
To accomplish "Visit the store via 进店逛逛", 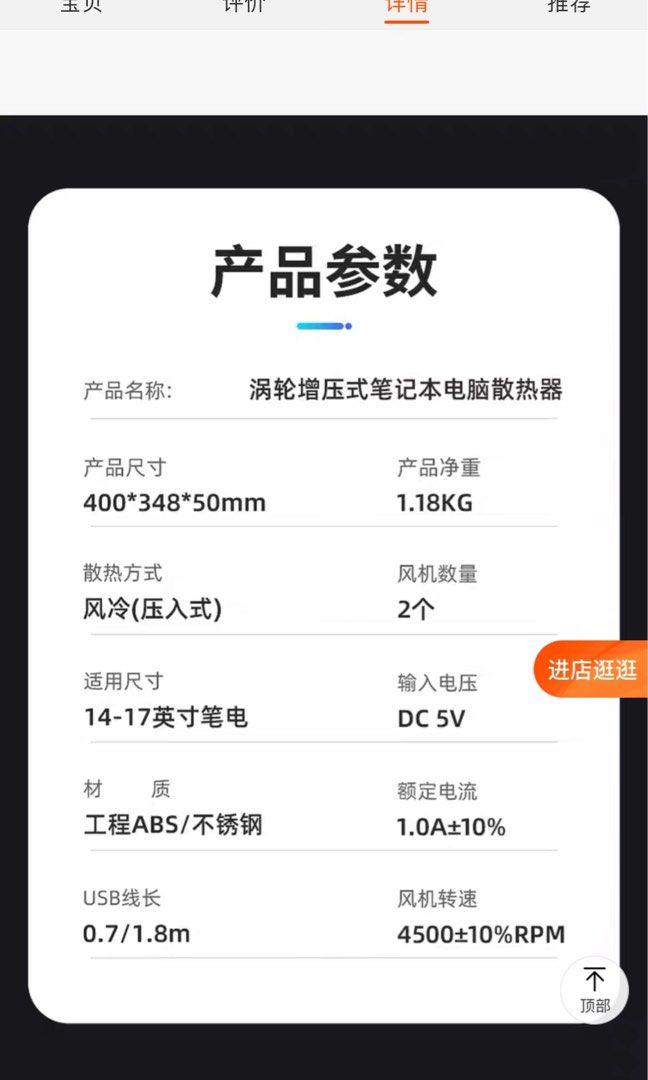I will (592, 669).
